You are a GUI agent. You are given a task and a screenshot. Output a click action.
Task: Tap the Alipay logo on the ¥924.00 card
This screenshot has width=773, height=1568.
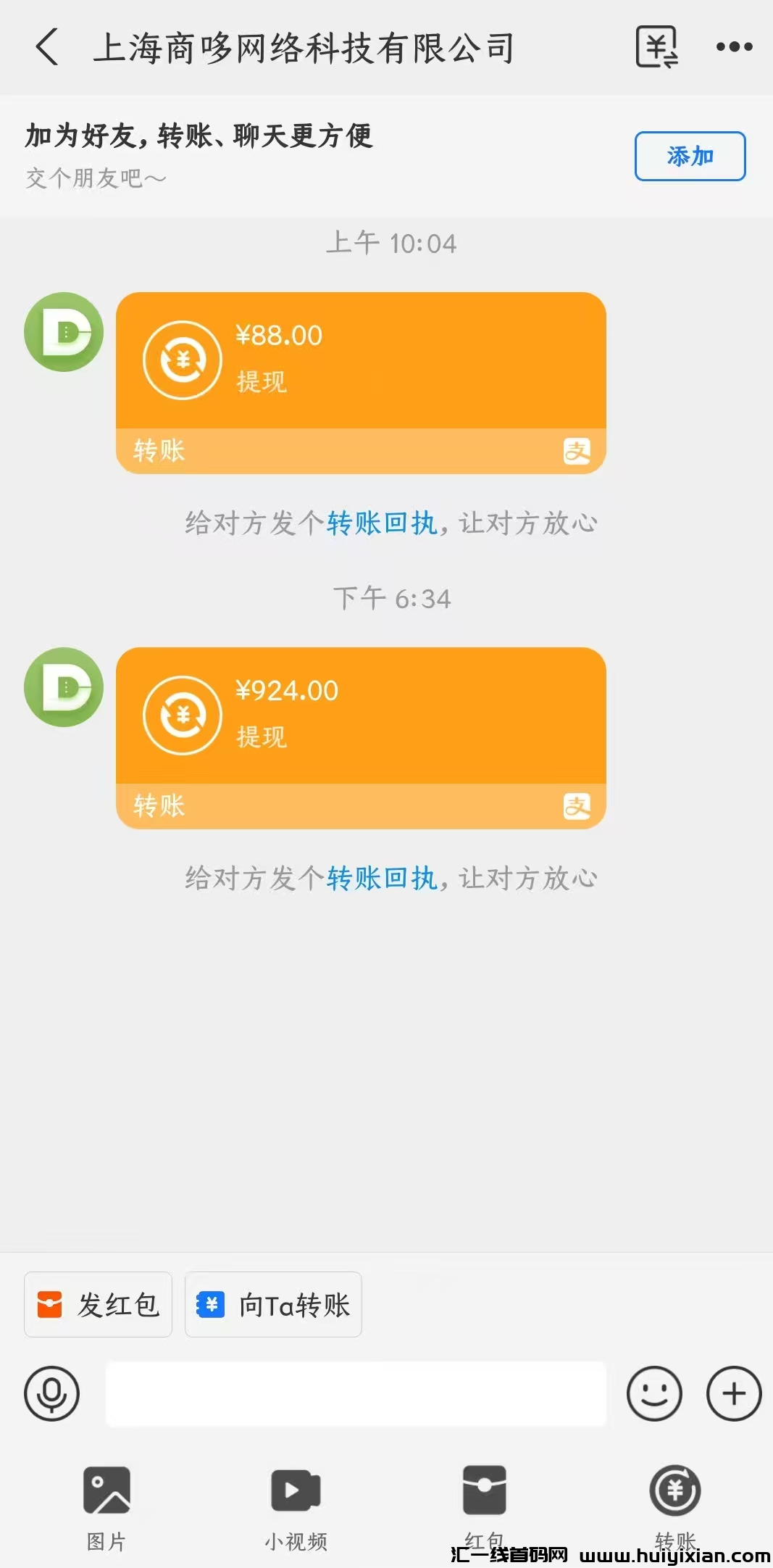click(x=577, y=806)
